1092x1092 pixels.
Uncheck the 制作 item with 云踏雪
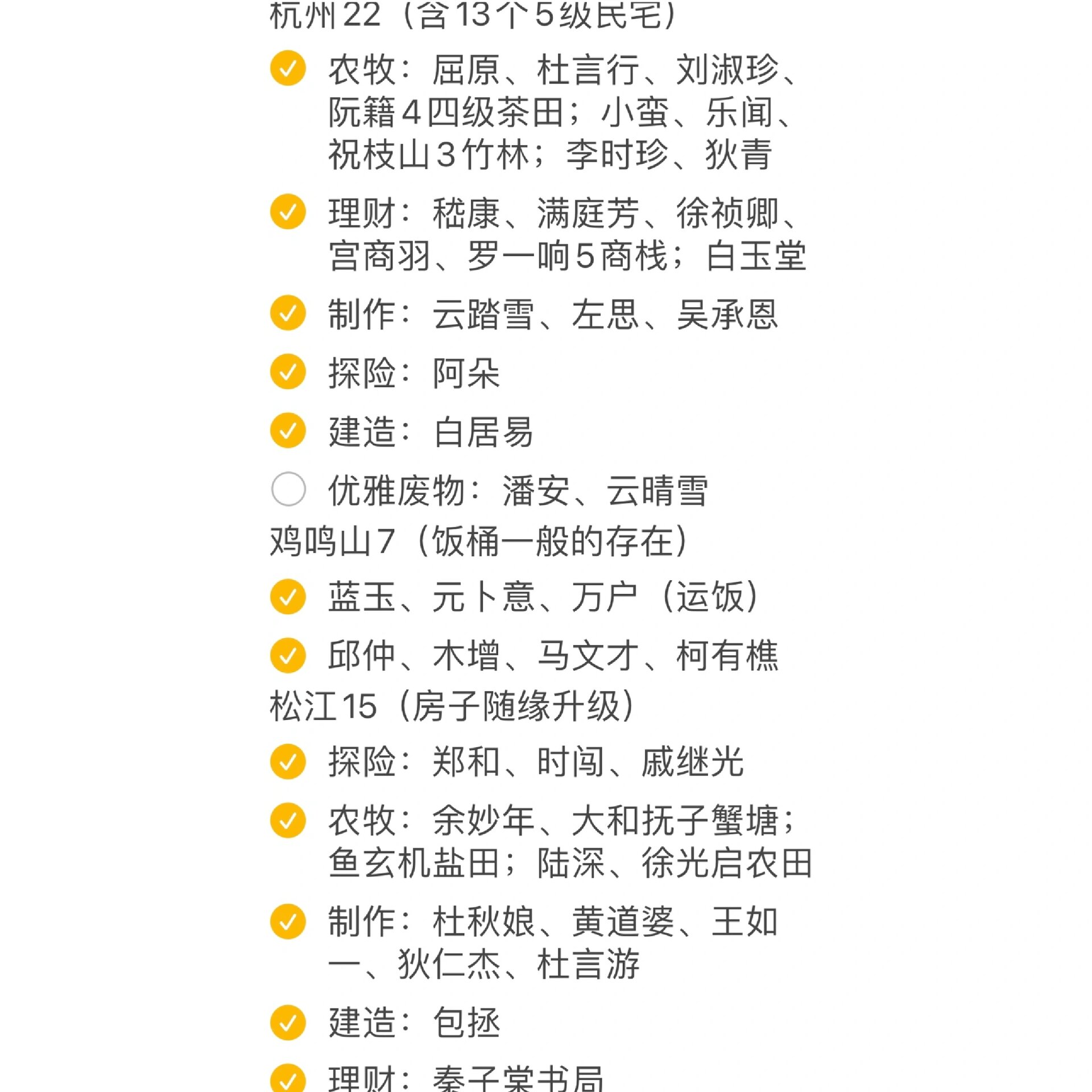(288, 313)
